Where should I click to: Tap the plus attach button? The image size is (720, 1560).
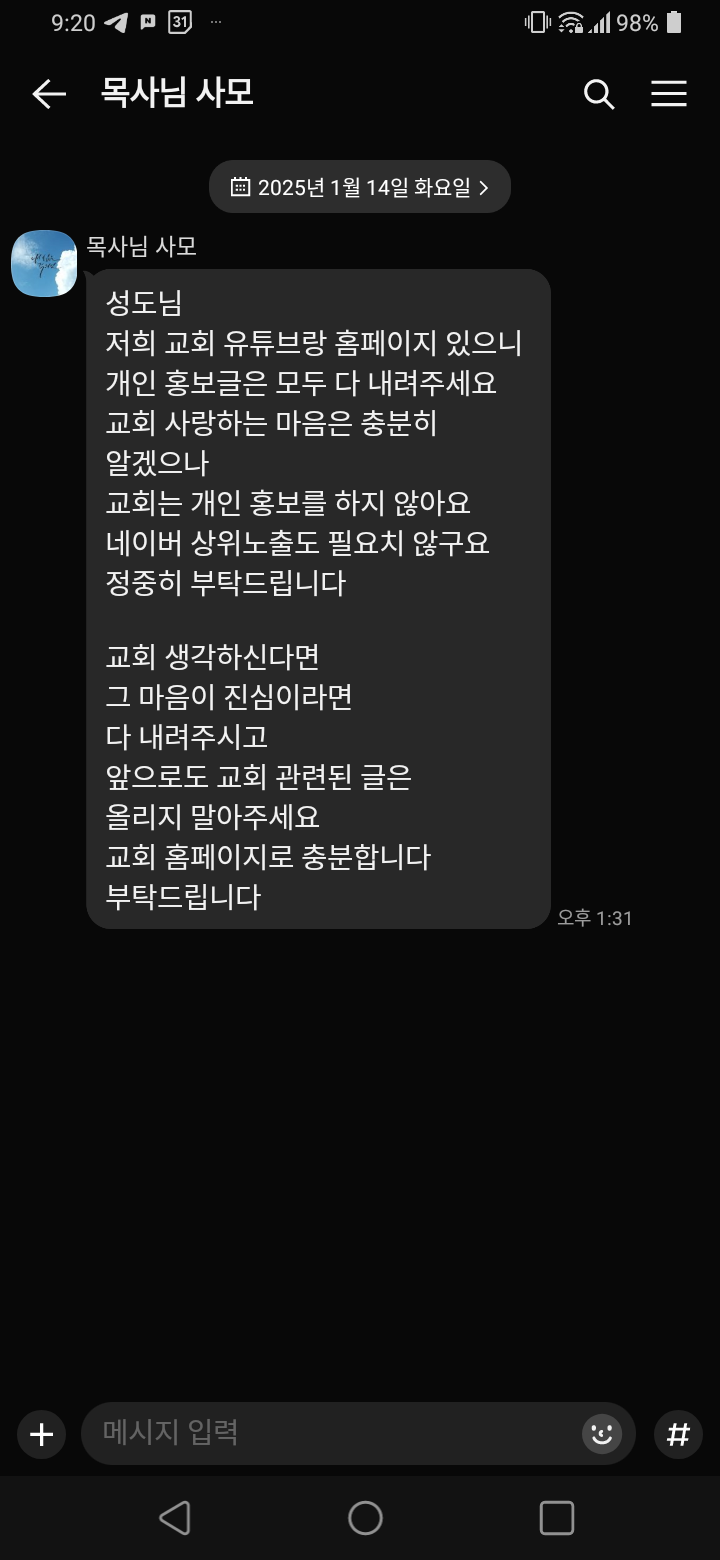(41, 1435)
